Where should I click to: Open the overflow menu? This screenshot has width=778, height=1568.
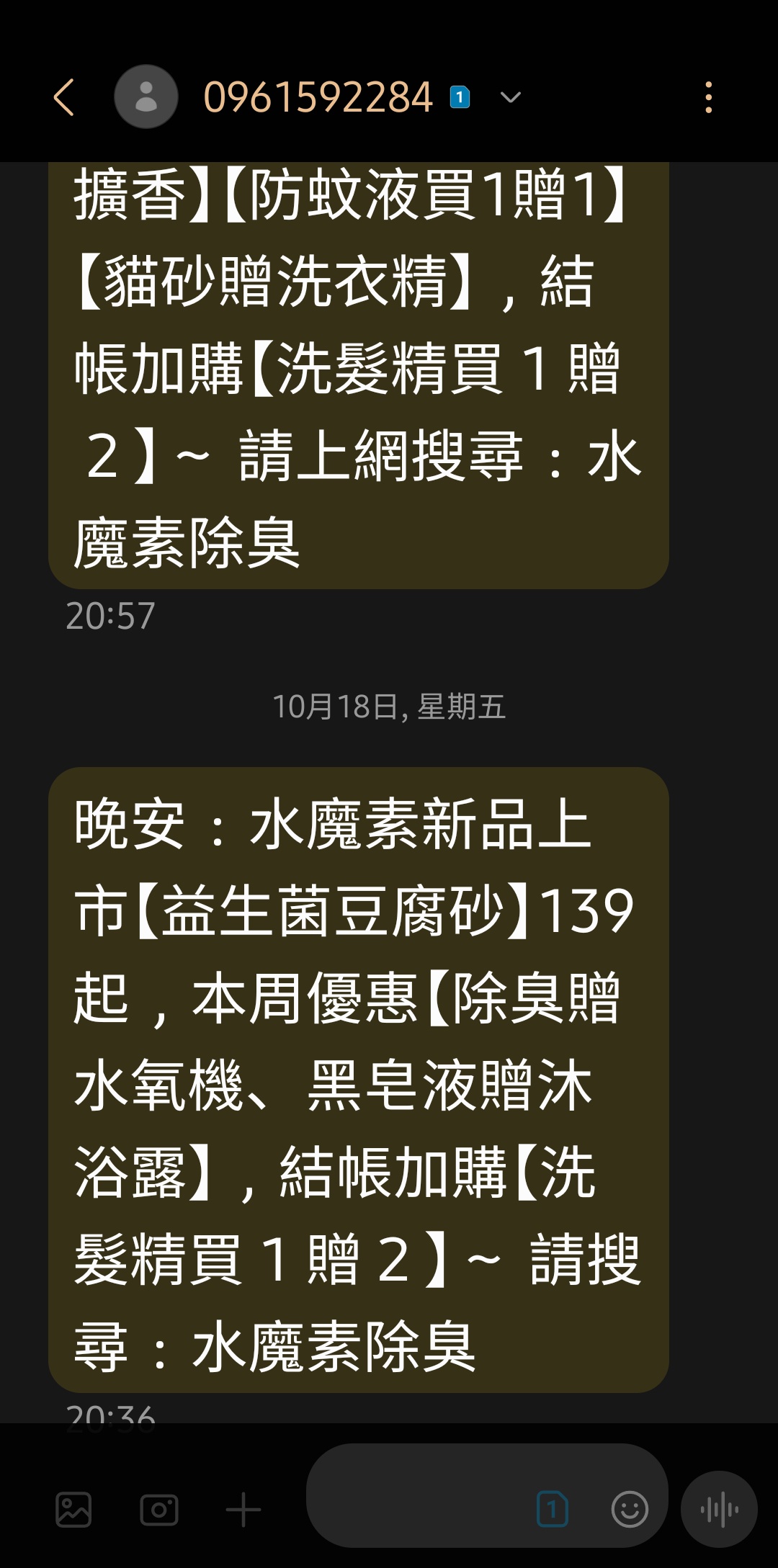point(709,97)
